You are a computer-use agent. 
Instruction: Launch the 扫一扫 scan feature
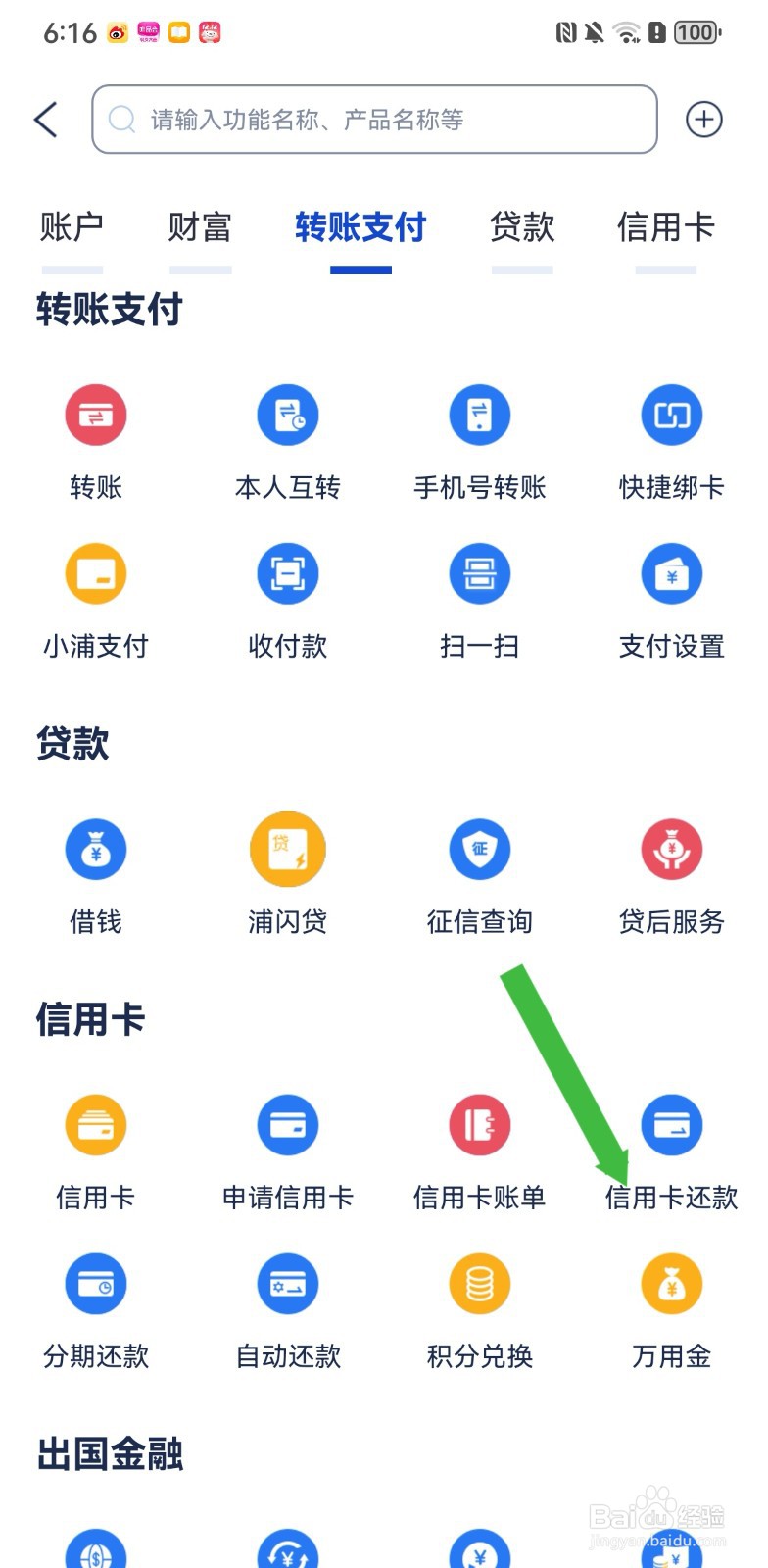(x=479, y=573)
